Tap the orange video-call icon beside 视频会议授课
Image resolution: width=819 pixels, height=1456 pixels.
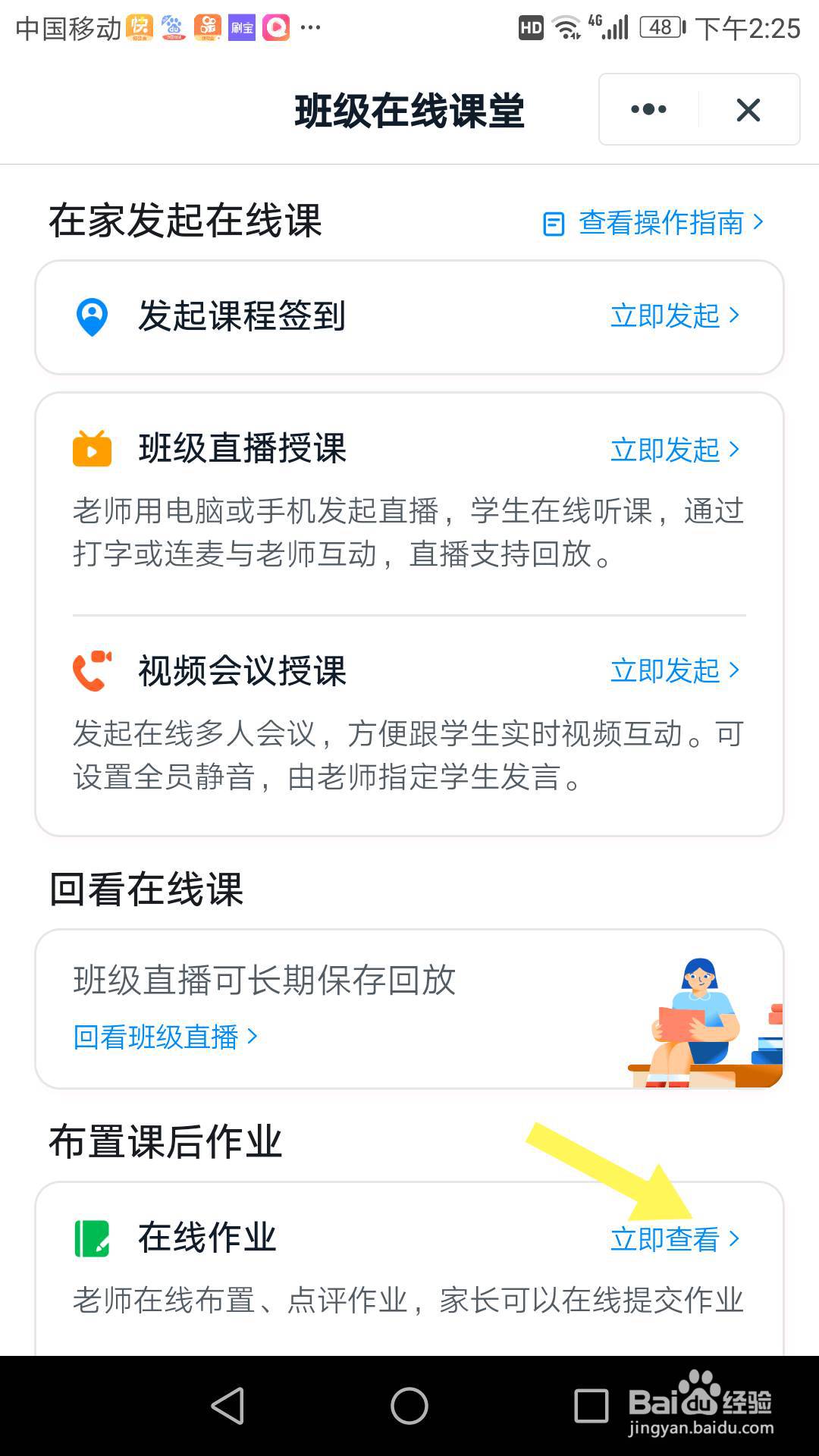click(93, 670)
